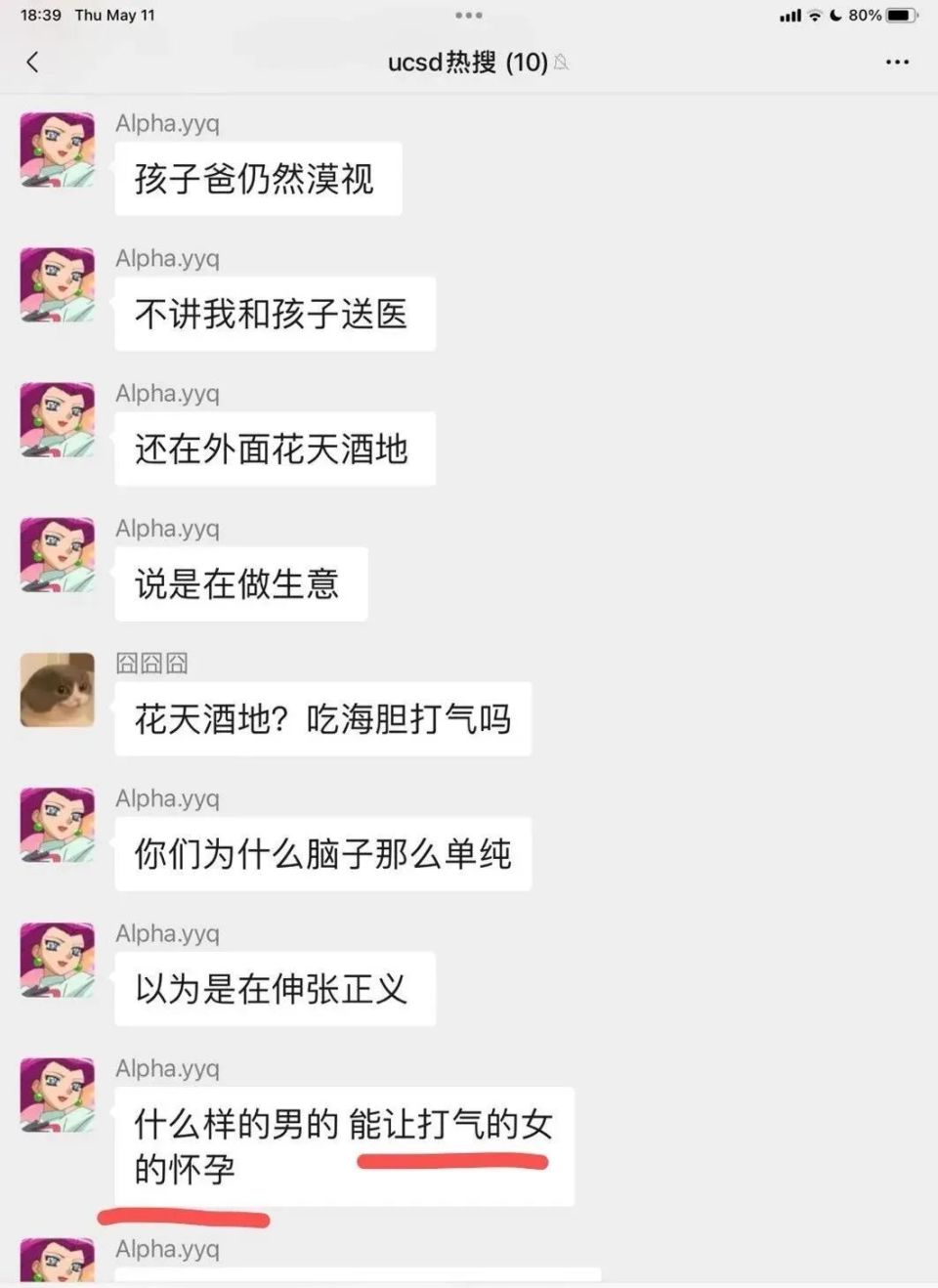The height and width of the screenshot is (1288, 938).
Task: Tap the red underline annotation below '打气的女'
Action: click(452, 1163)
